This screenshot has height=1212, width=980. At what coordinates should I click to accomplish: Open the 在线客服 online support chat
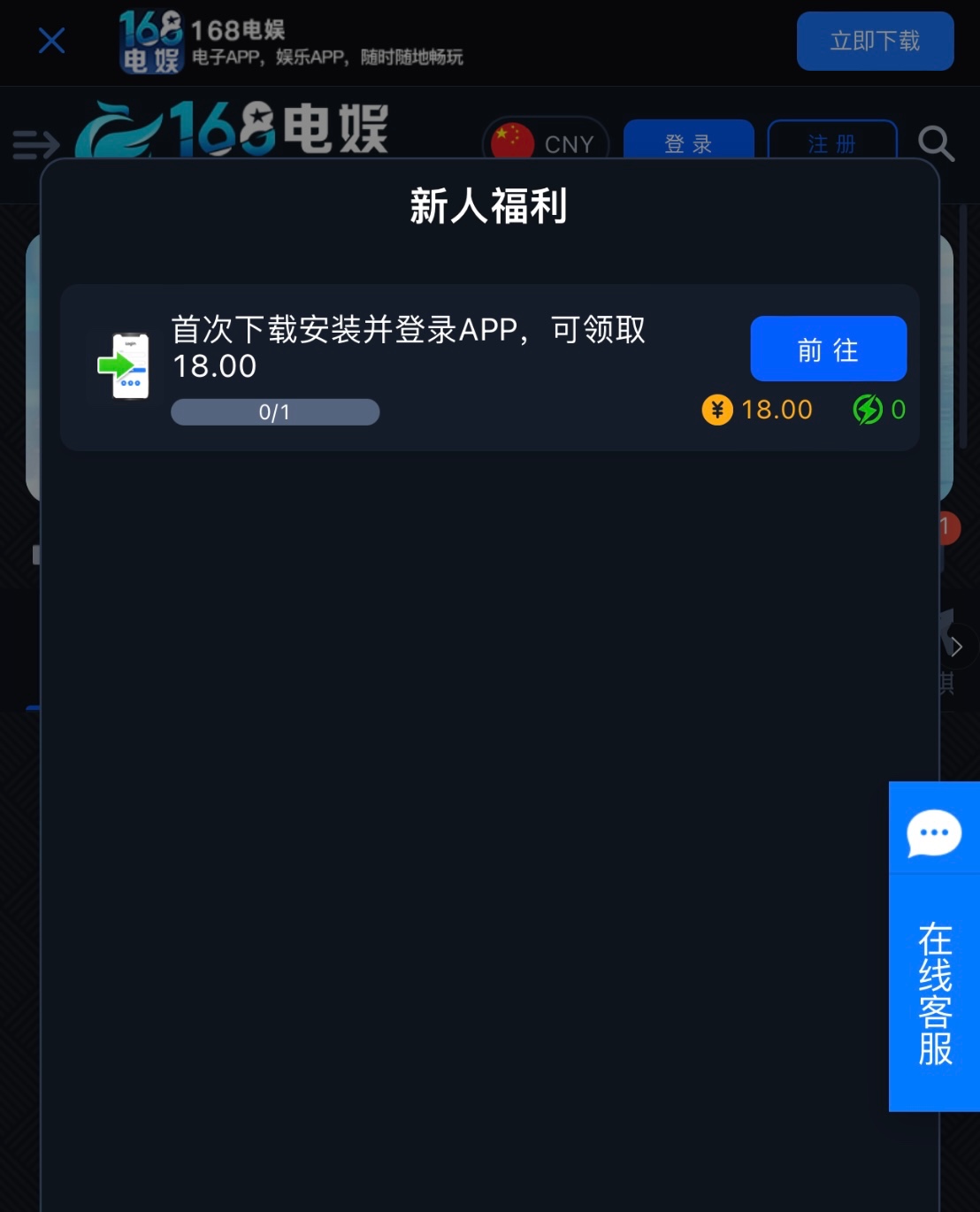click(x=934, y=946)
